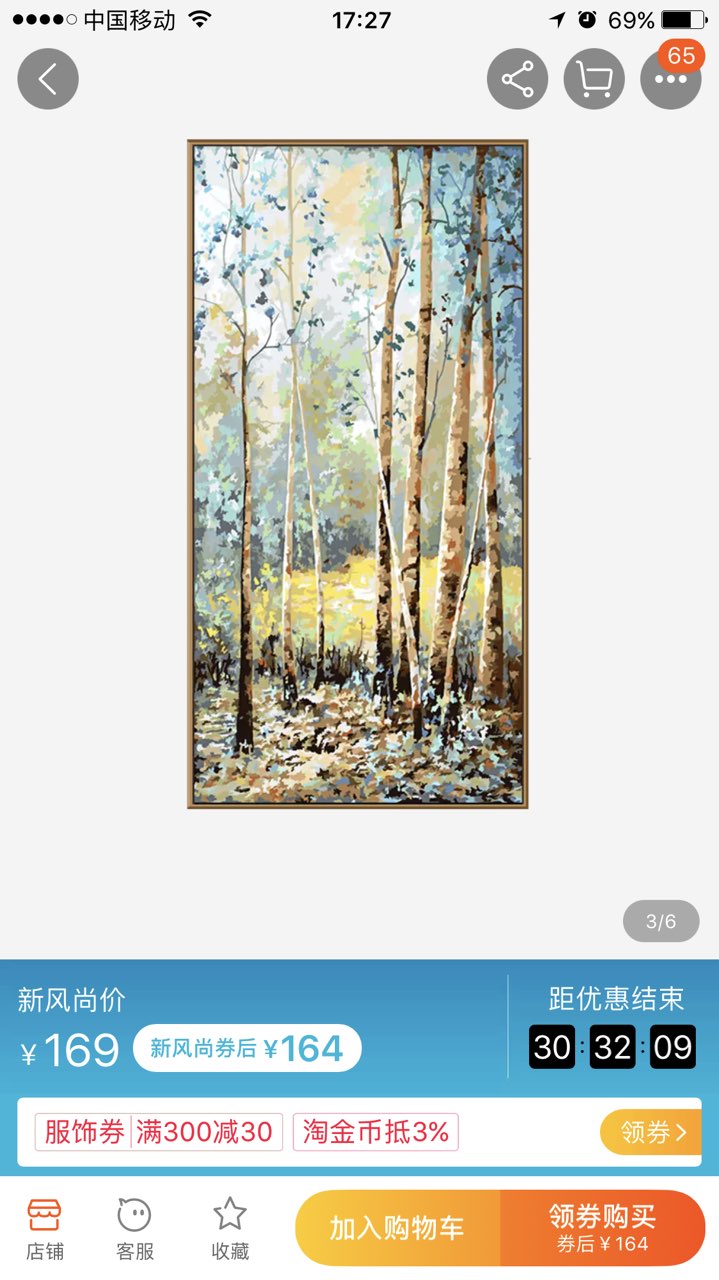View the painting product image

click(358, 474)
